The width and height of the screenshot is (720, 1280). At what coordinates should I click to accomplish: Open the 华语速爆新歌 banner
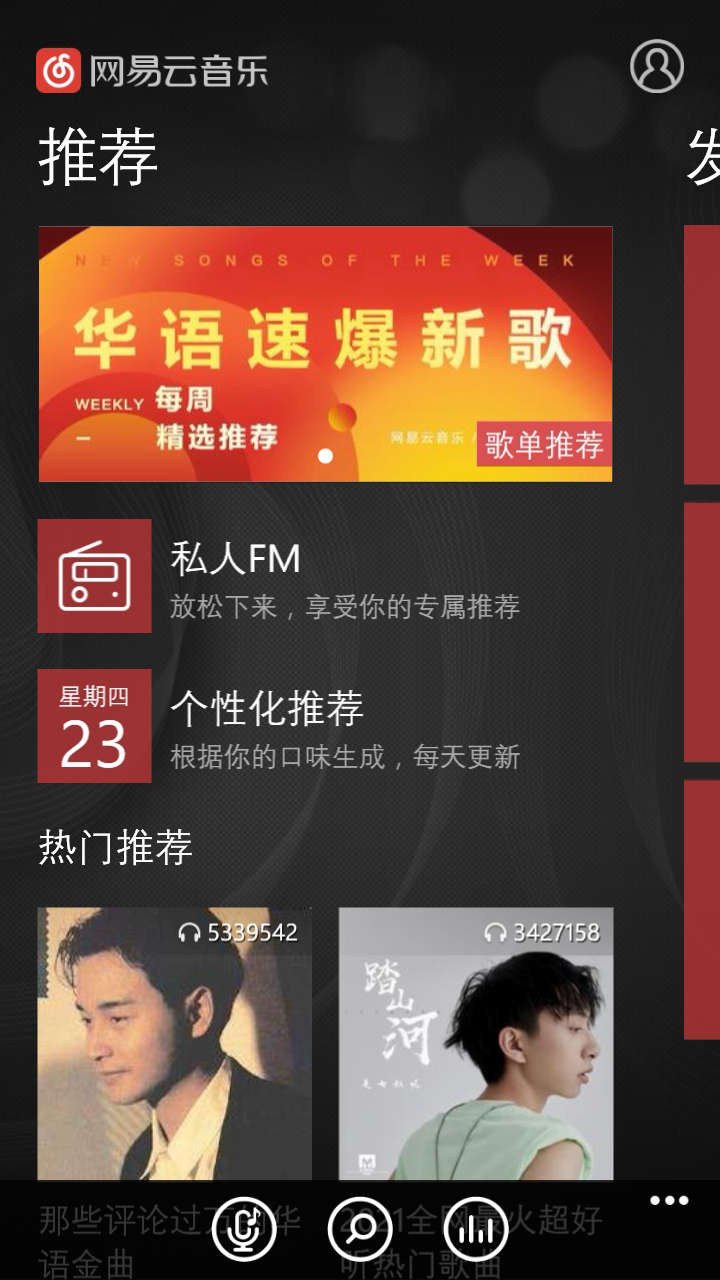(325, 353)
